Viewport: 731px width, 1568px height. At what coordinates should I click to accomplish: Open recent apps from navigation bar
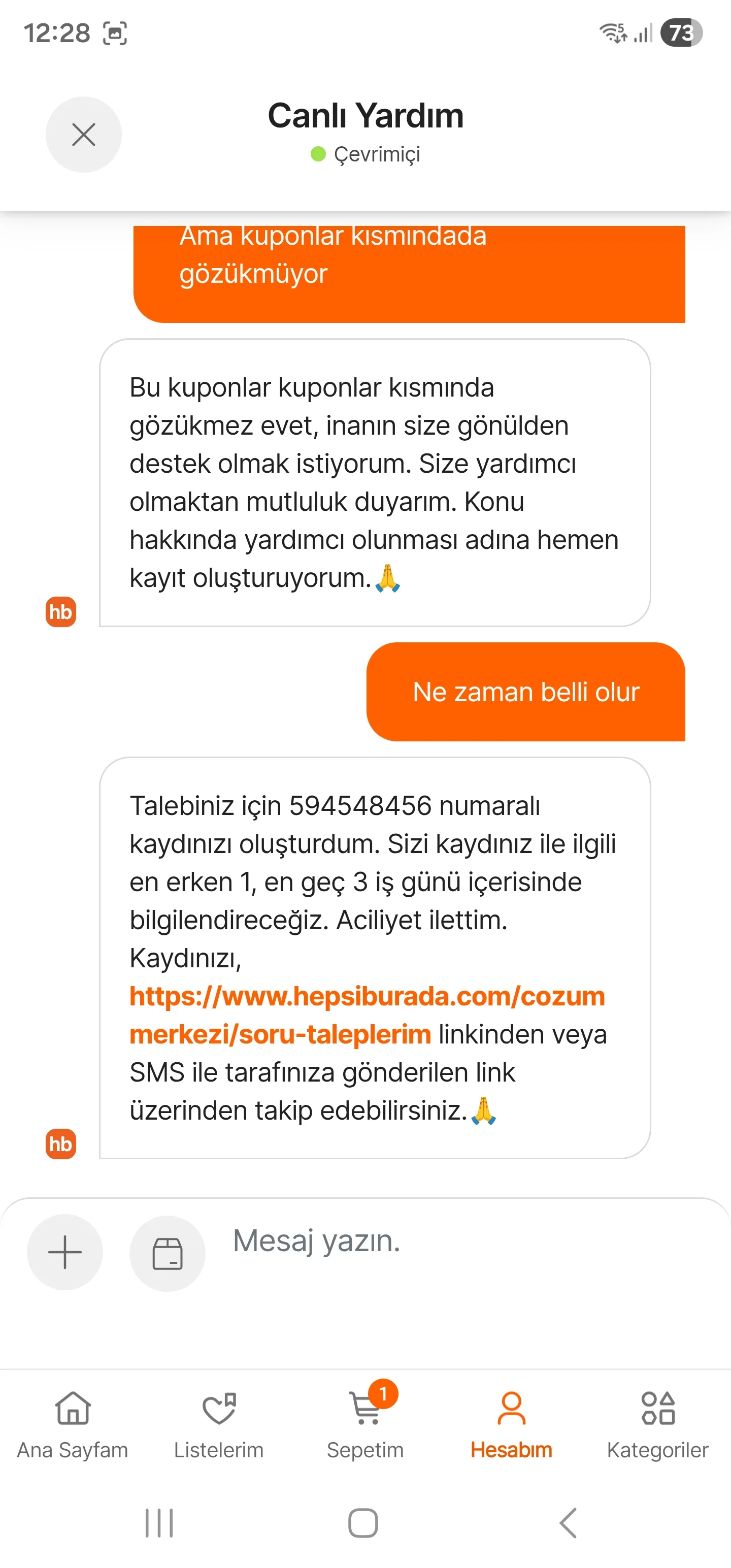click(159, 1523)
